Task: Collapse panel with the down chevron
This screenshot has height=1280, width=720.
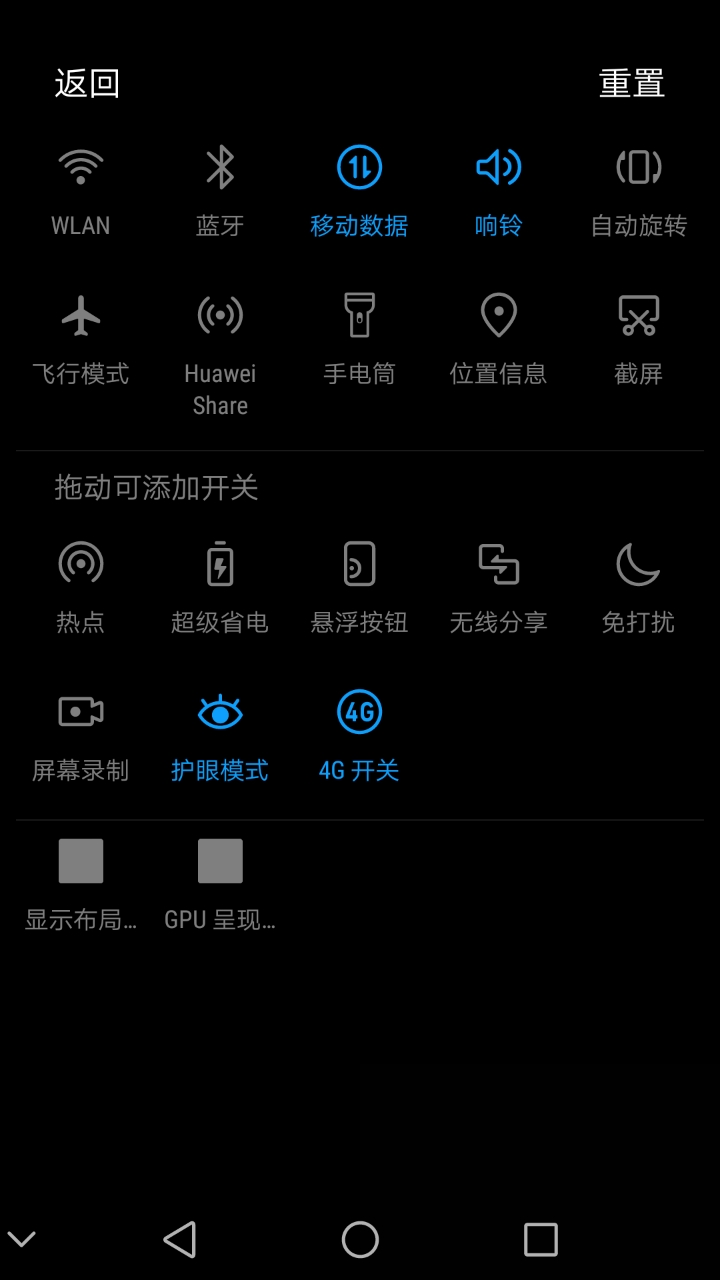Action: pos(22,1238)
